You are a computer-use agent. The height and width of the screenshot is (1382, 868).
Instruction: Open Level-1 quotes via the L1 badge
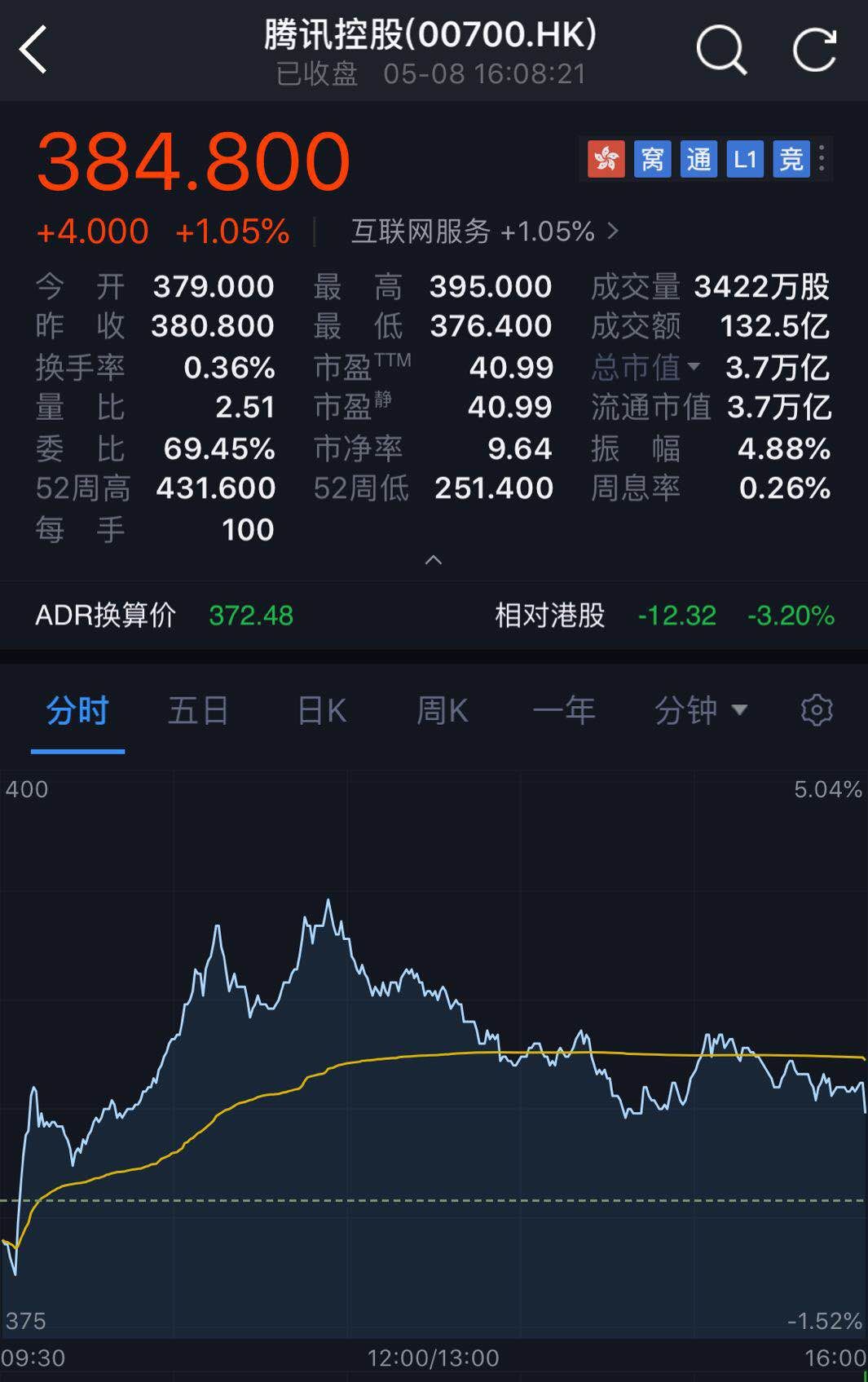point(746,160)
